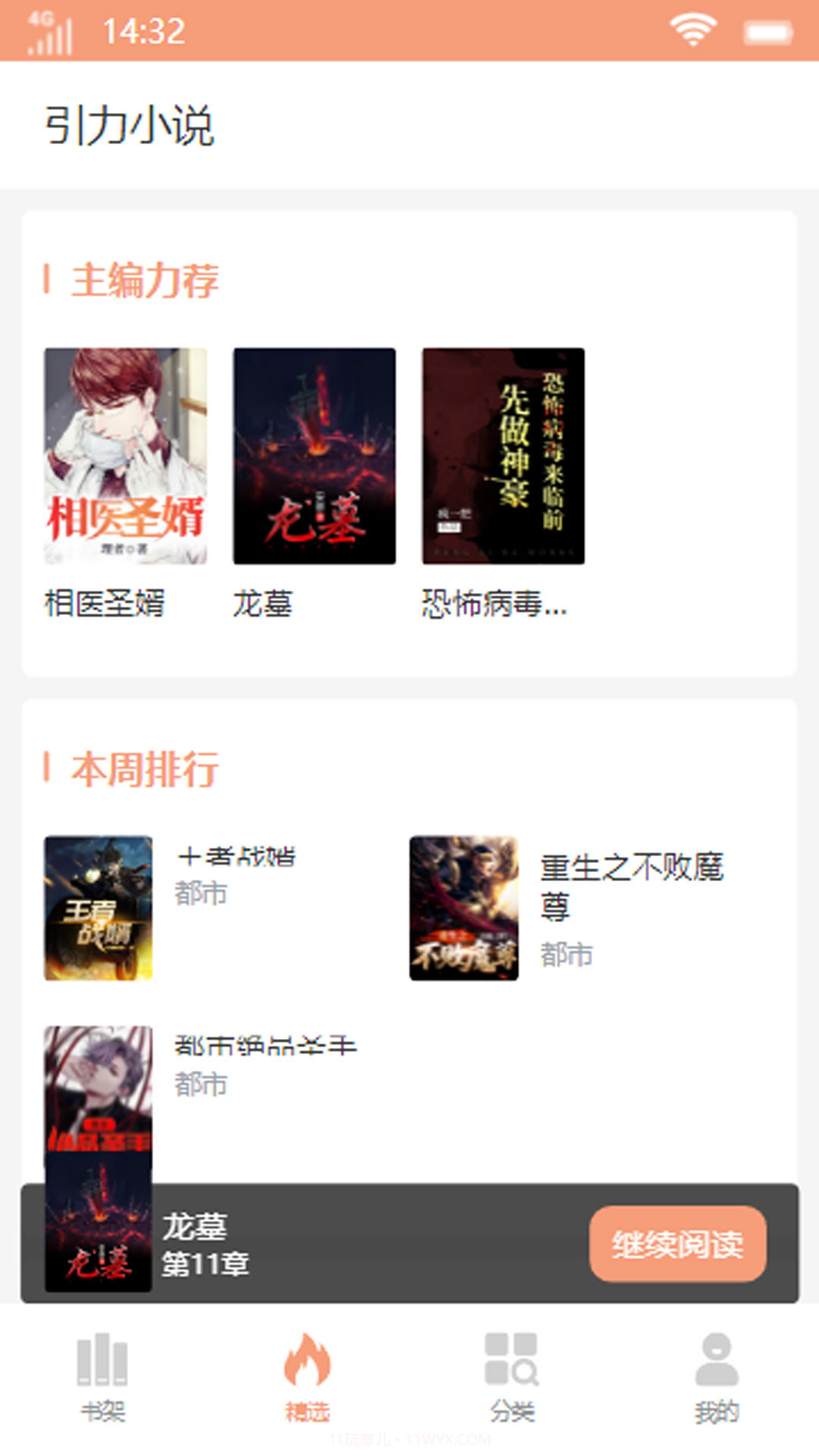819x1456 pixels.
Task: Select the flame 精选 icon in bottom navigation
Action: click(x=306, y=1361)
